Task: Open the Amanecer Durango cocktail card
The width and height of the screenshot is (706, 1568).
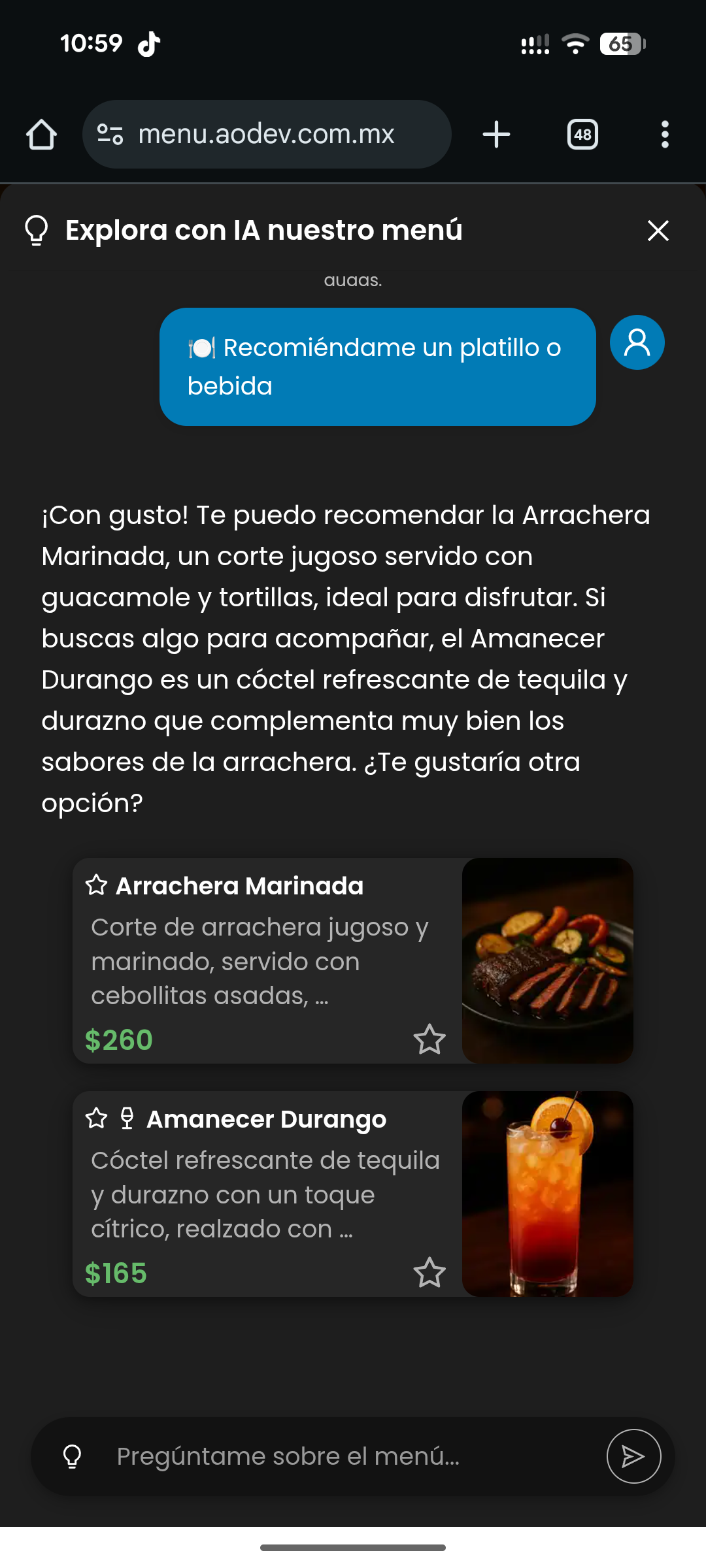Action: 261,1183
